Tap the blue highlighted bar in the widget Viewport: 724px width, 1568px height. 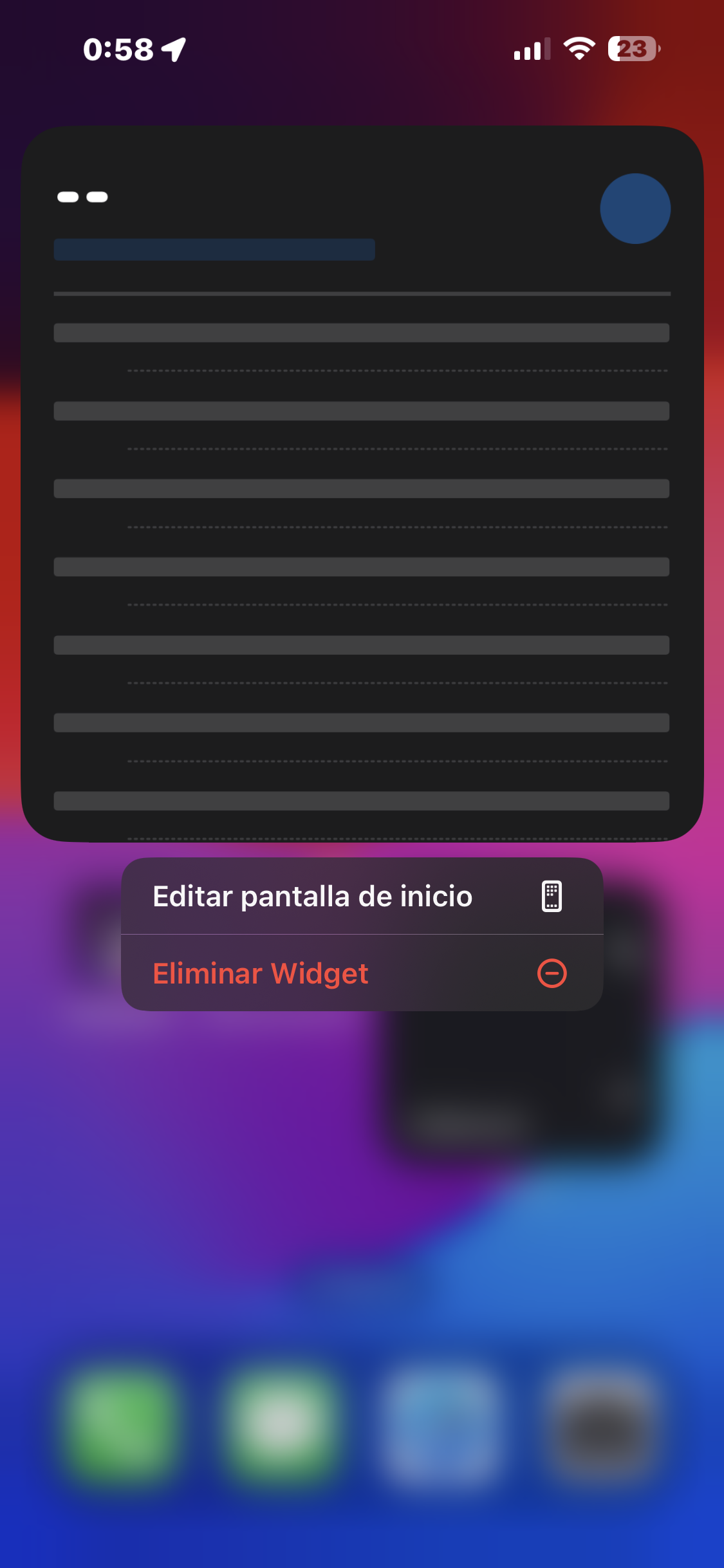214,250
